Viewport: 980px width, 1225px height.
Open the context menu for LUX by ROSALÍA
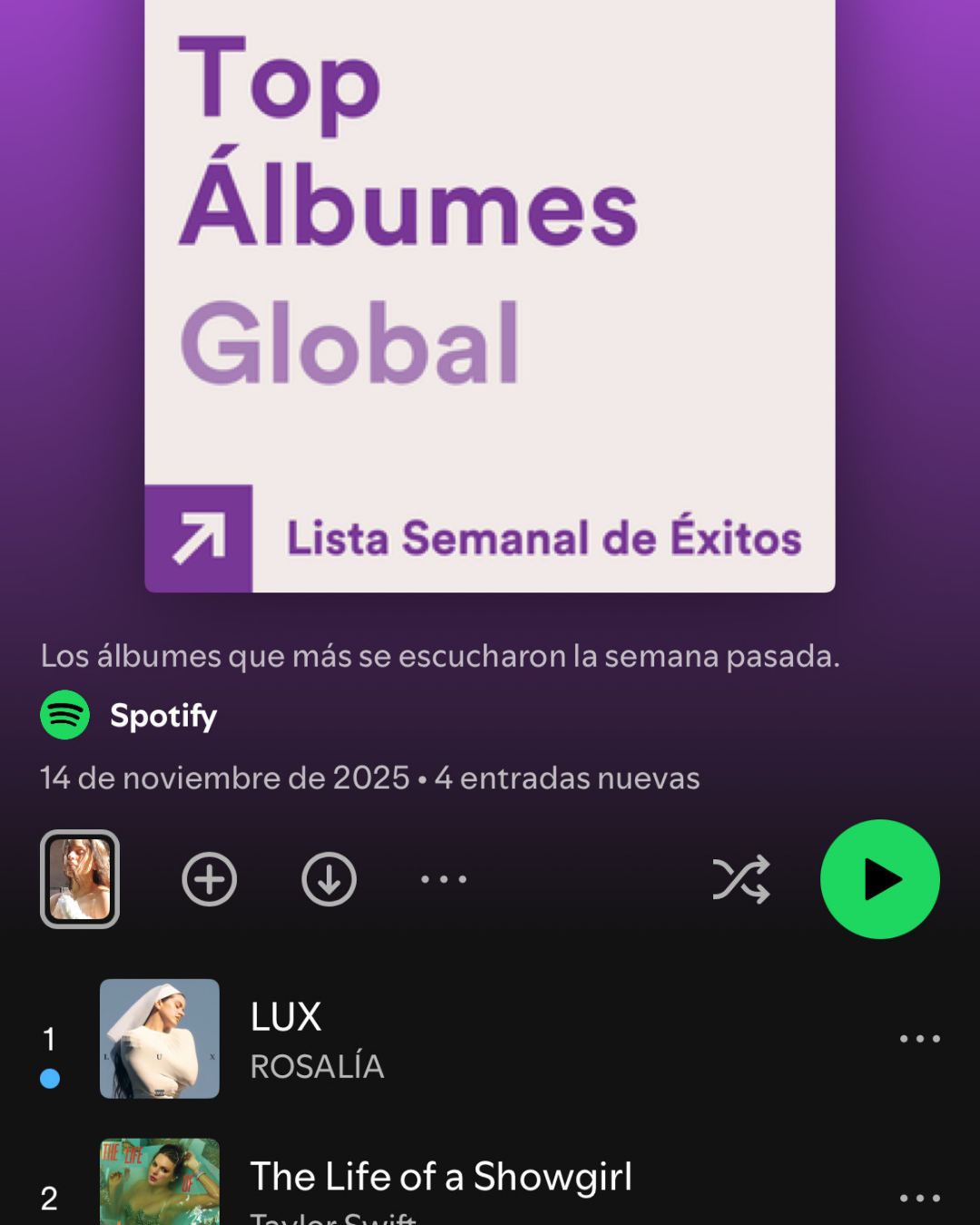coord(919,1039)
